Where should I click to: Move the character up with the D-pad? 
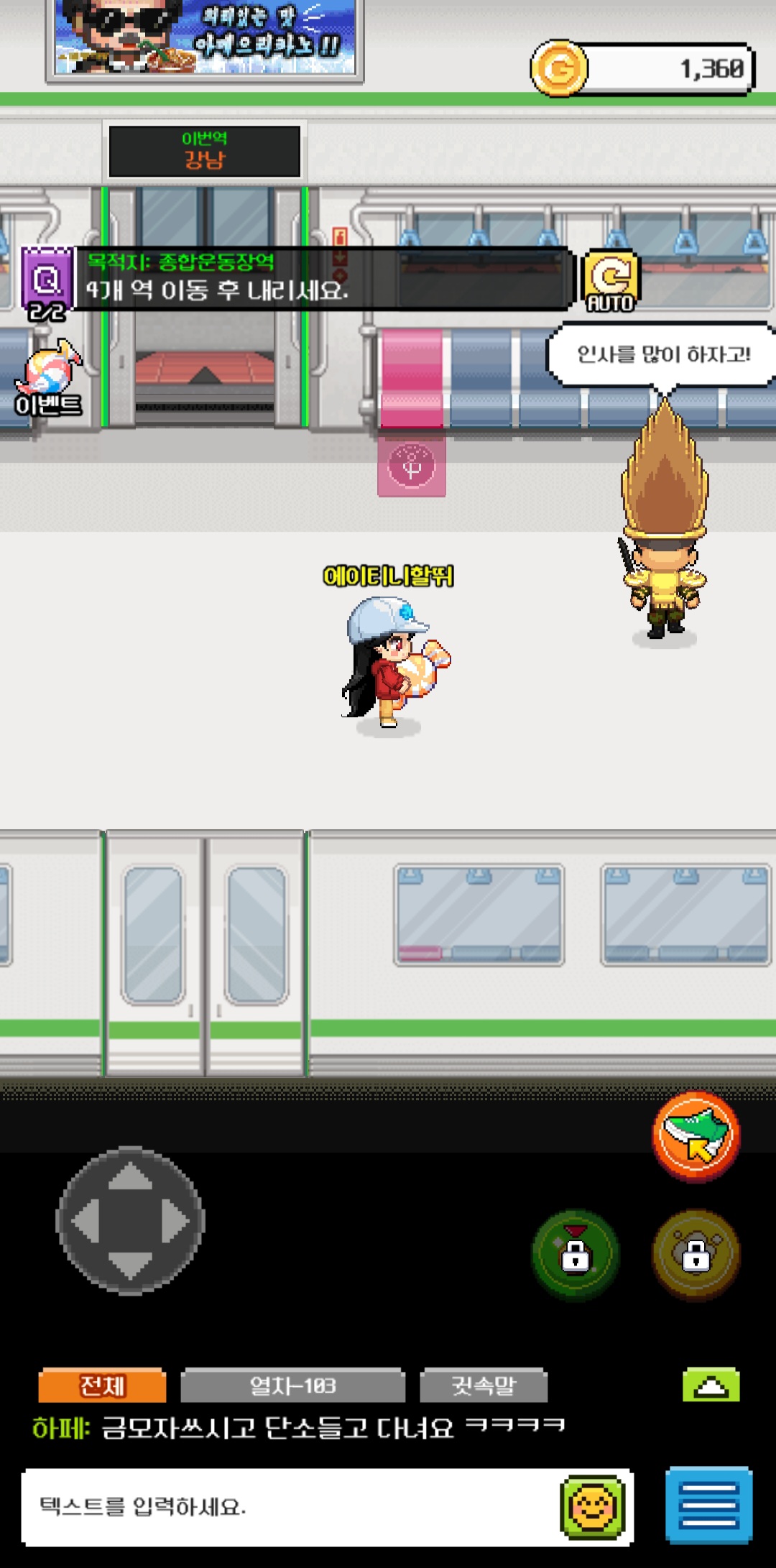(x=130, y=1177)
